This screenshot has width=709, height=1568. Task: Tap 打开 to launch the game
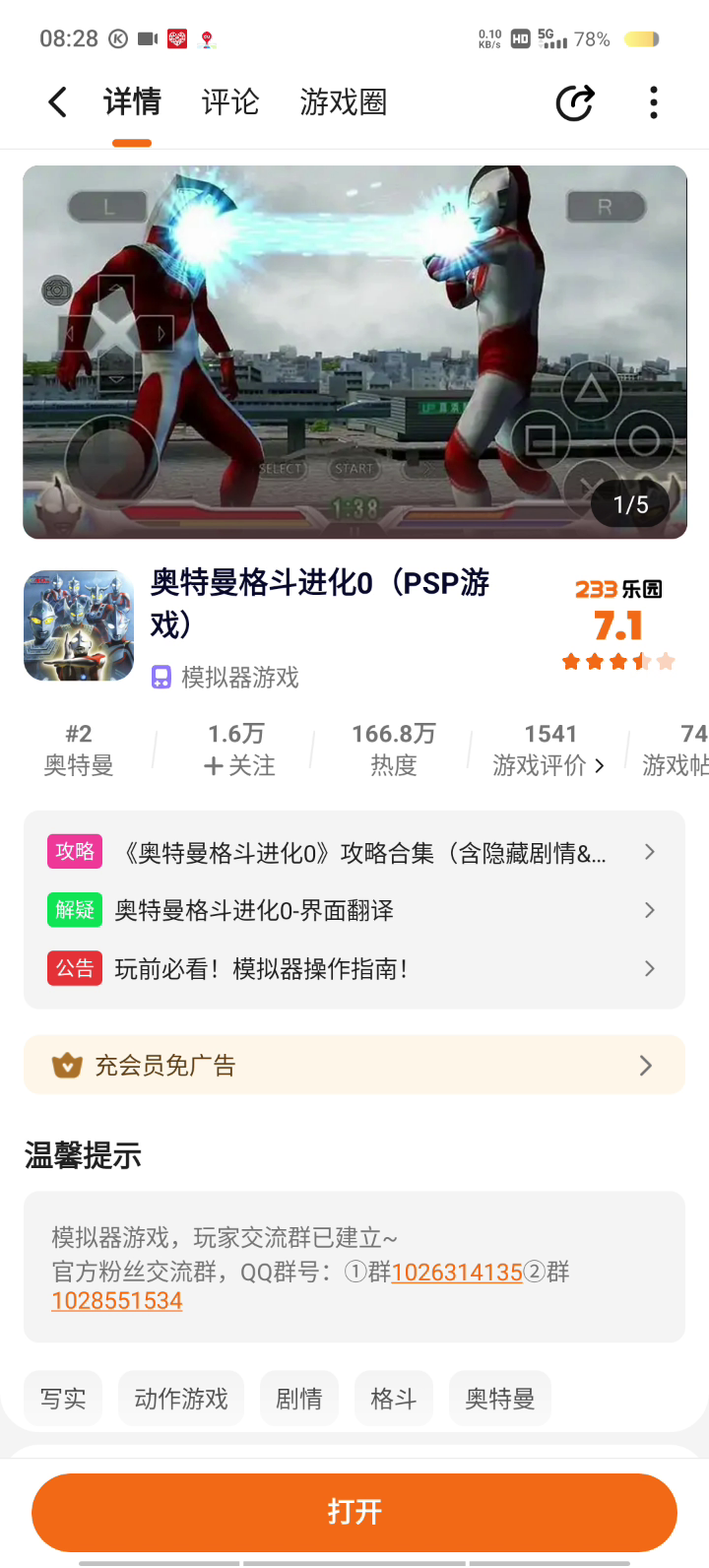[x=354, y=1512]
